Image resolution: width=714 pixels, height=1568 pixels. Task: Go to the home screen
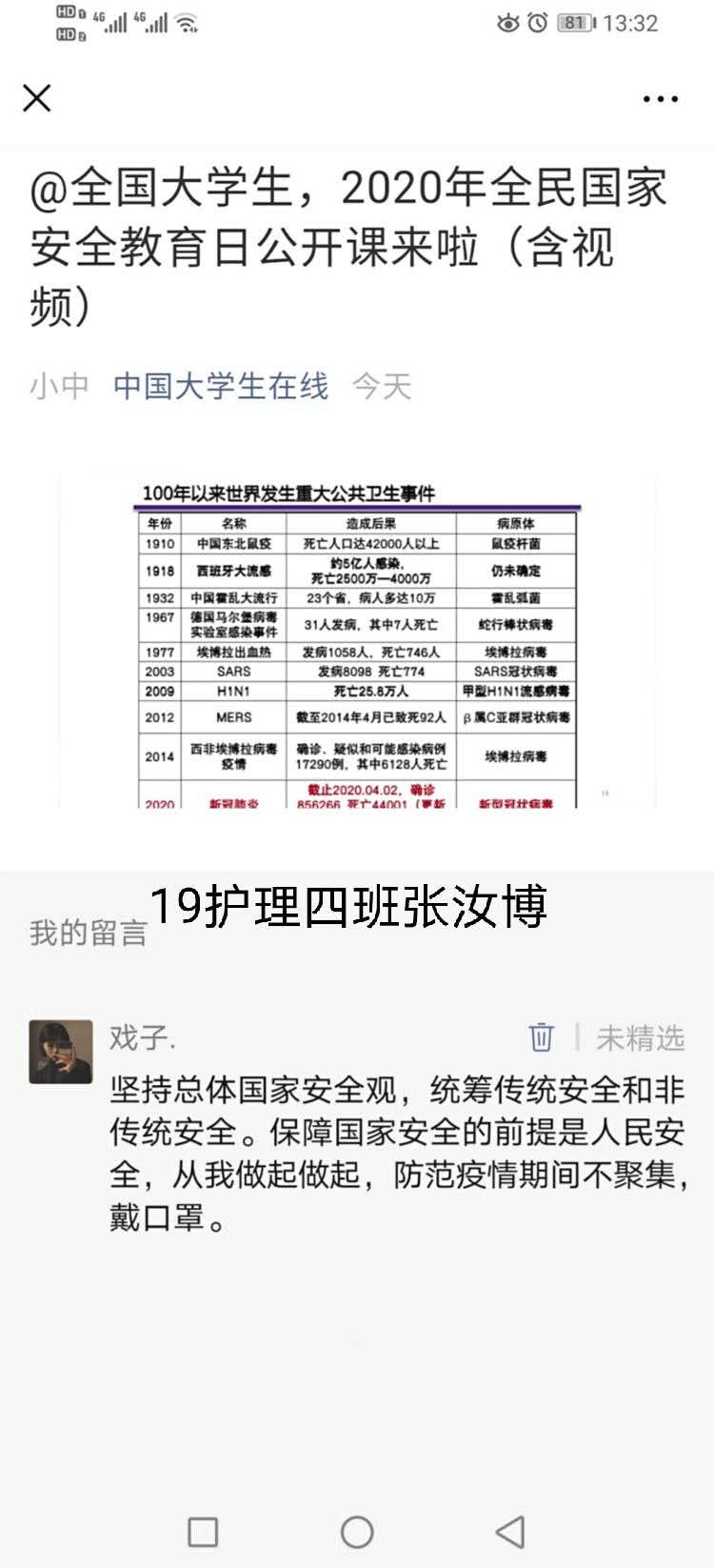tap(357, 1532)
